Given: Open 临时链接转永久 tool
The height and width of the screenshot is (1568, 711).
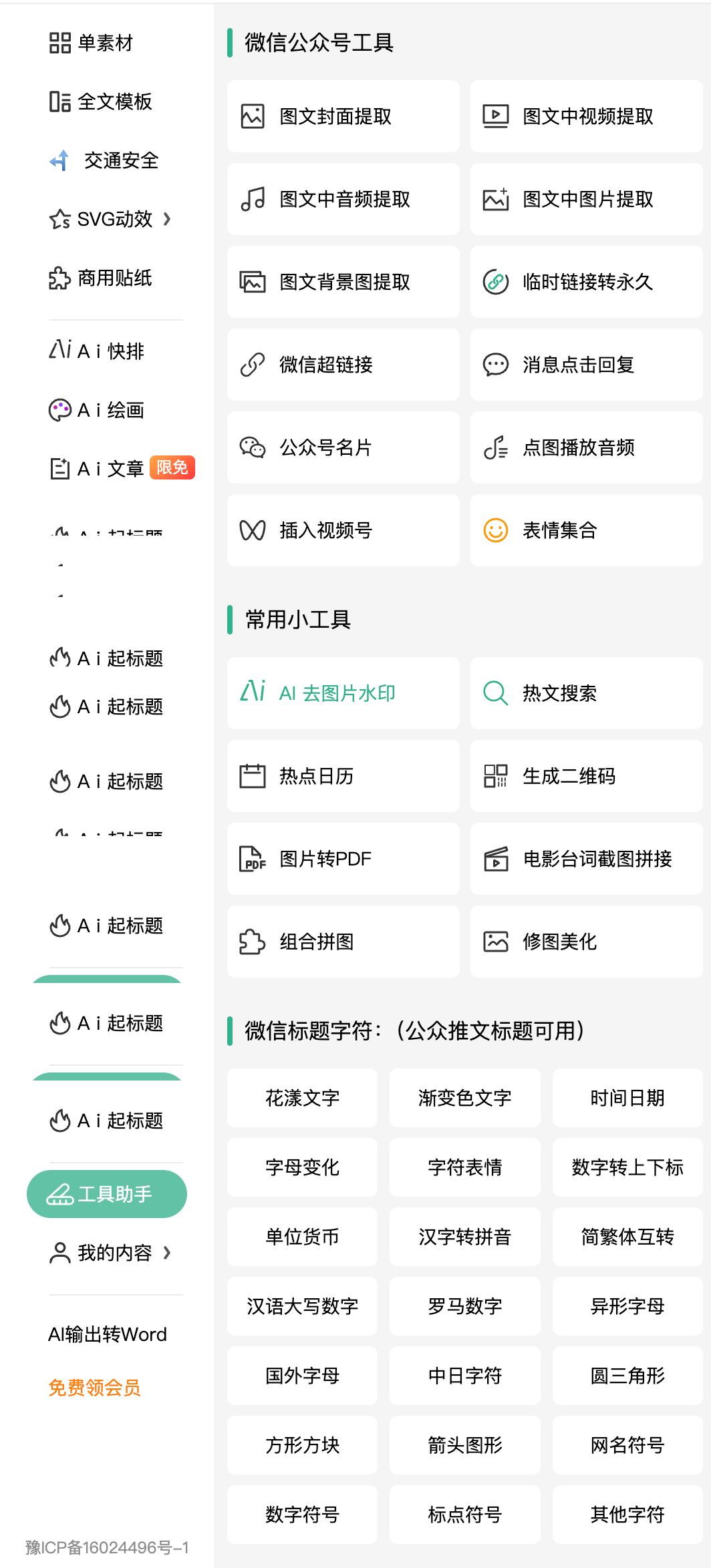Looking at the screenshot, I should click(586, 282).
